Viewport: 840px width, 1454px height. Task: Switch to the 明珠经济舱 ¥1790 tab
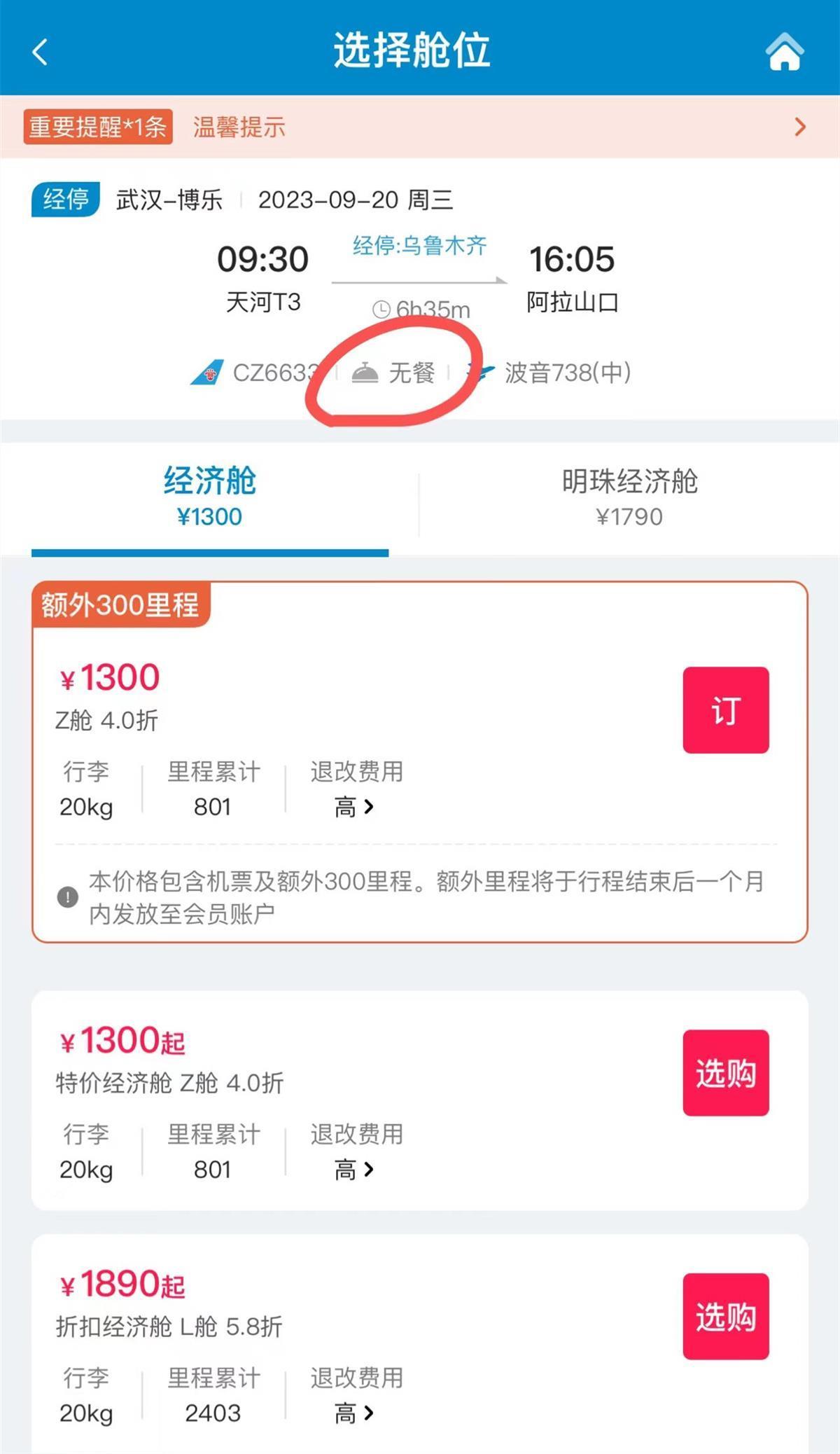coord(629,497)
